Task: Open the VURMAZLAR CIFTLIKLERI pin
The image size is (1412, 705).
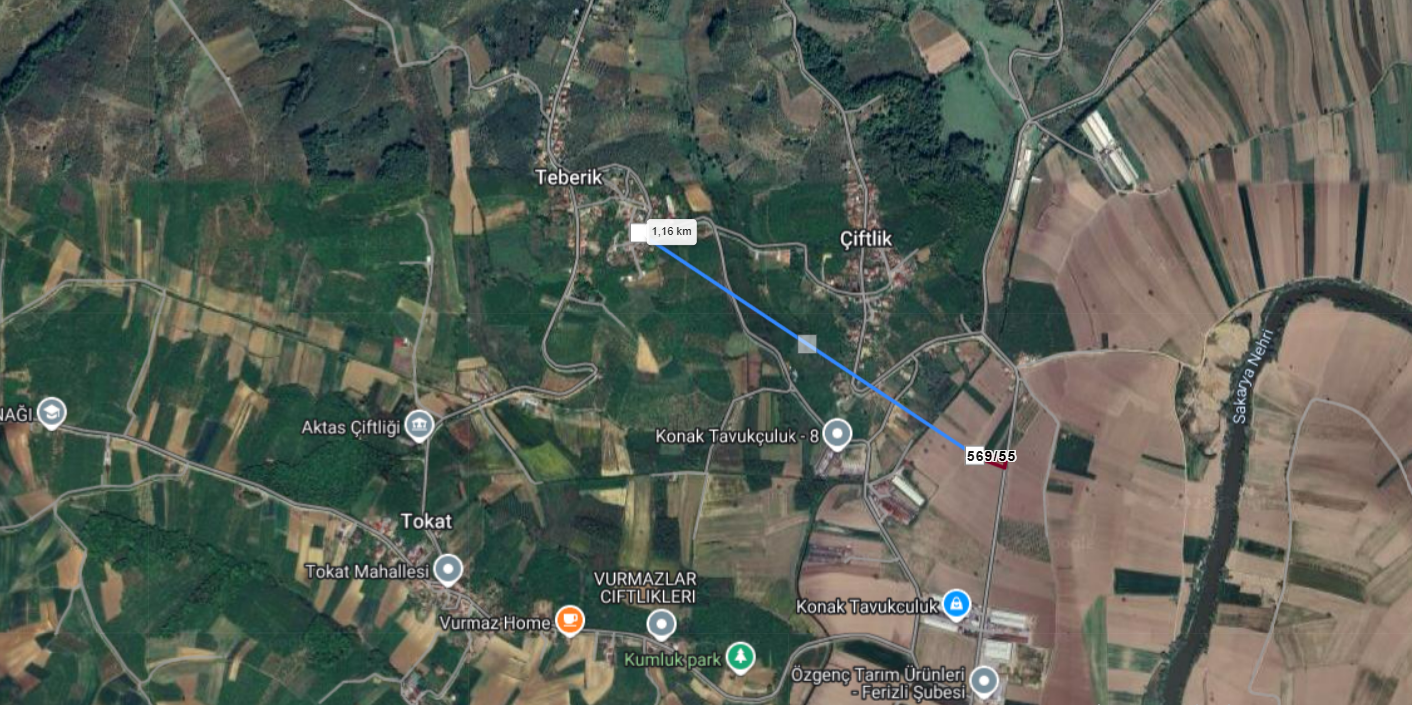Action: point(660,626)
